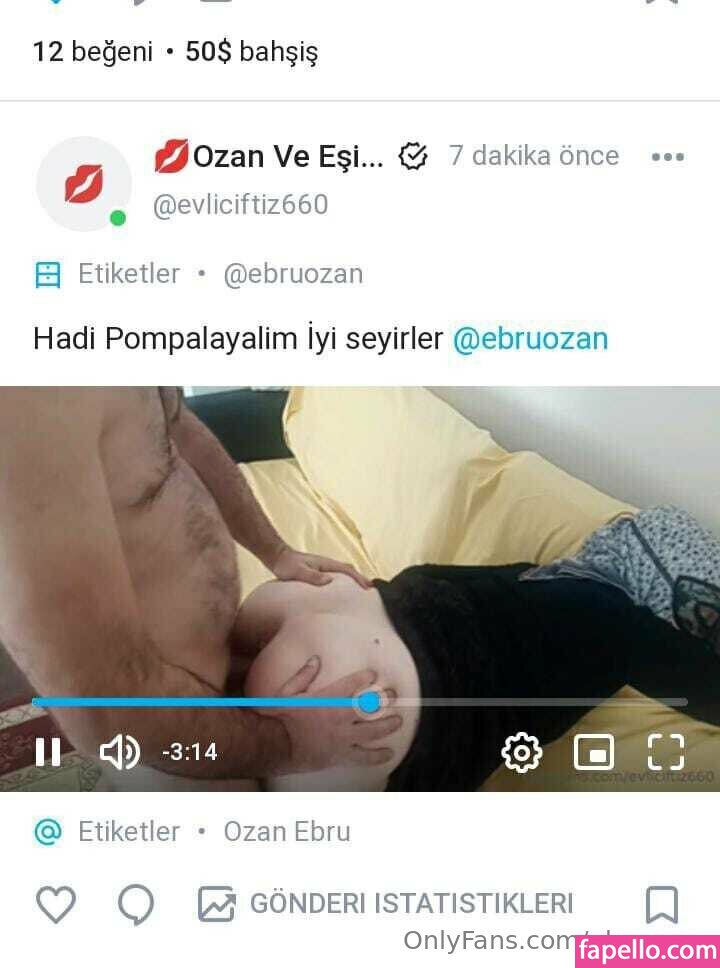Viewport: 720px width, 968px height.
Task: Enter fullscreen video mode
Action: pyautogui.click(x=666, y=752)
